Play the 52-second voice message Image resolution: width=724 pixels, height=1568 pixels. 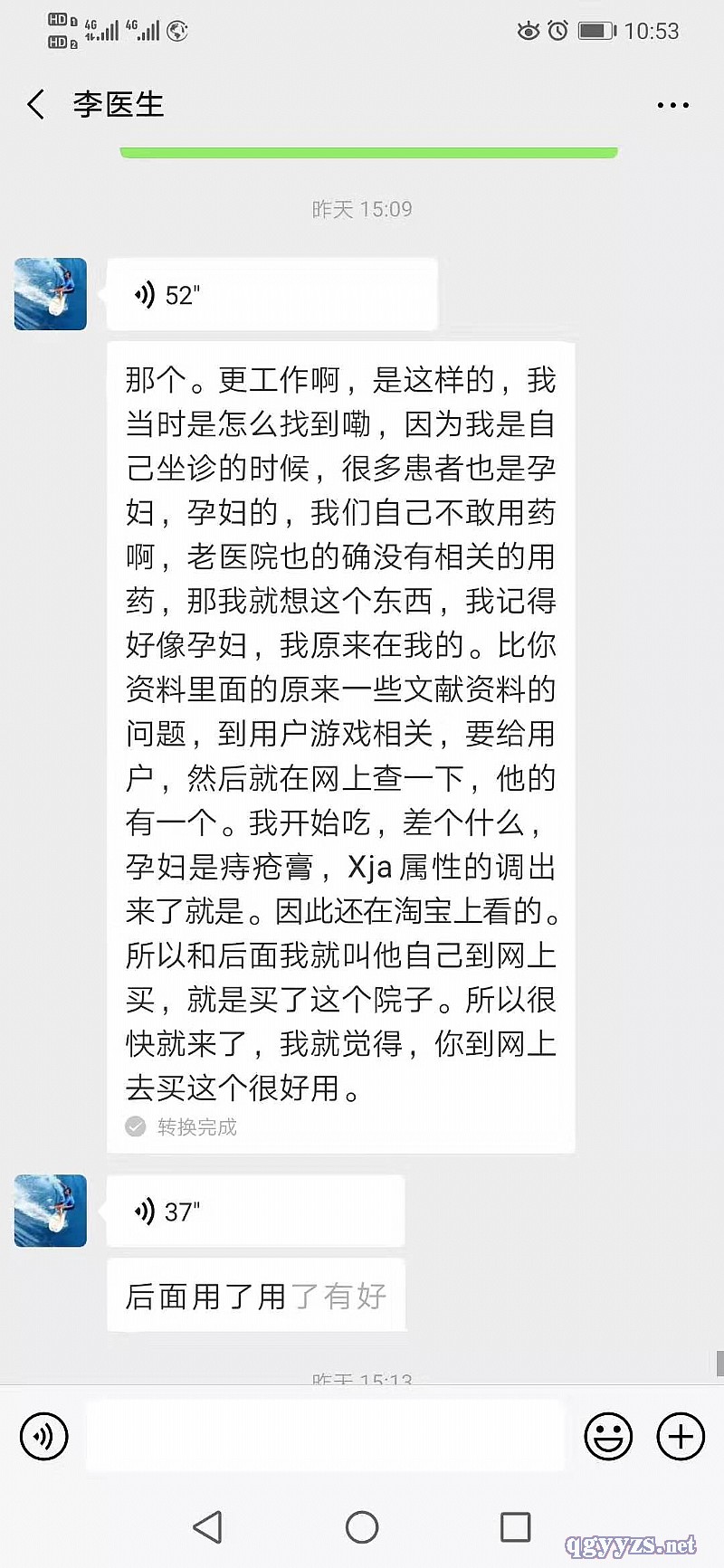tap(271, 295)
